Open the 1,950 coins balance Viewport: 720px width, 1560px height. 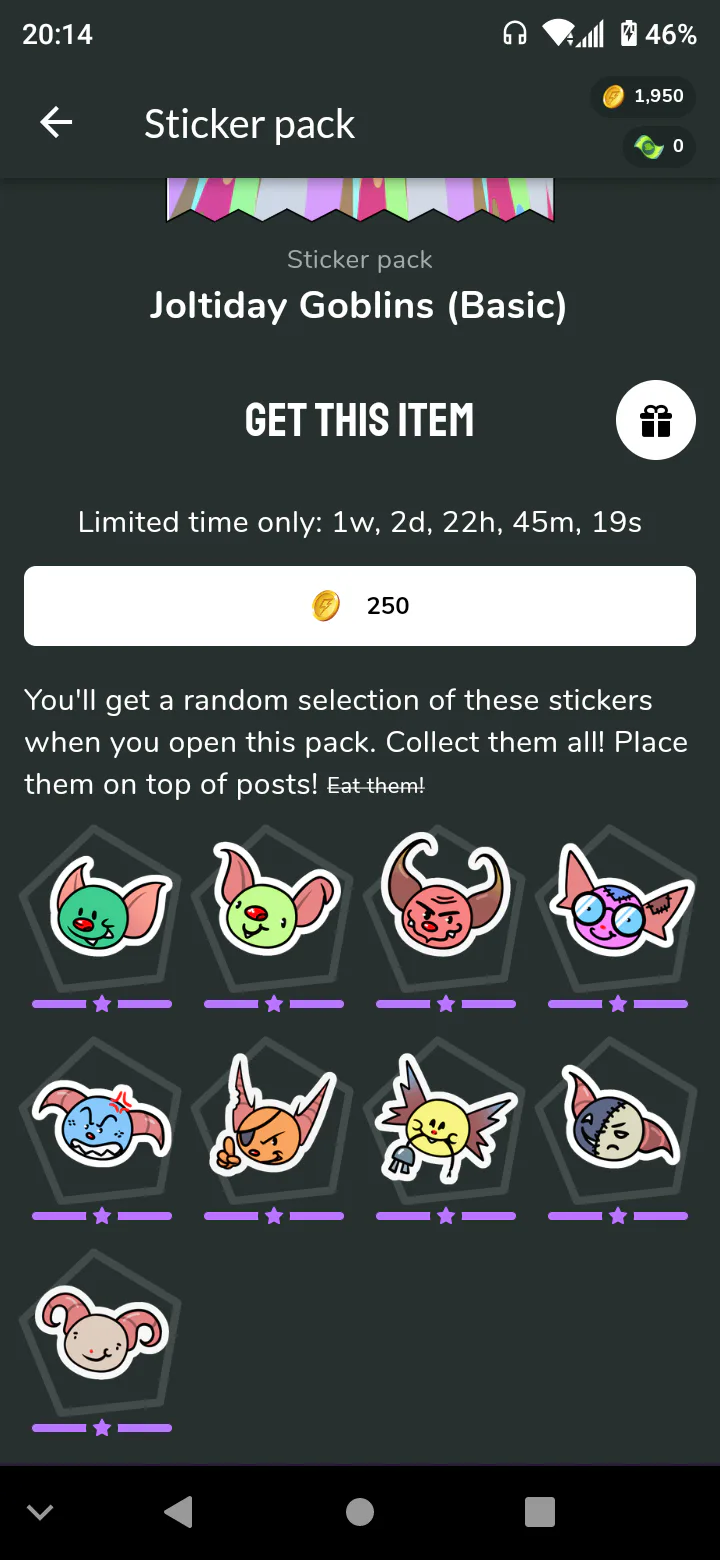644,96
